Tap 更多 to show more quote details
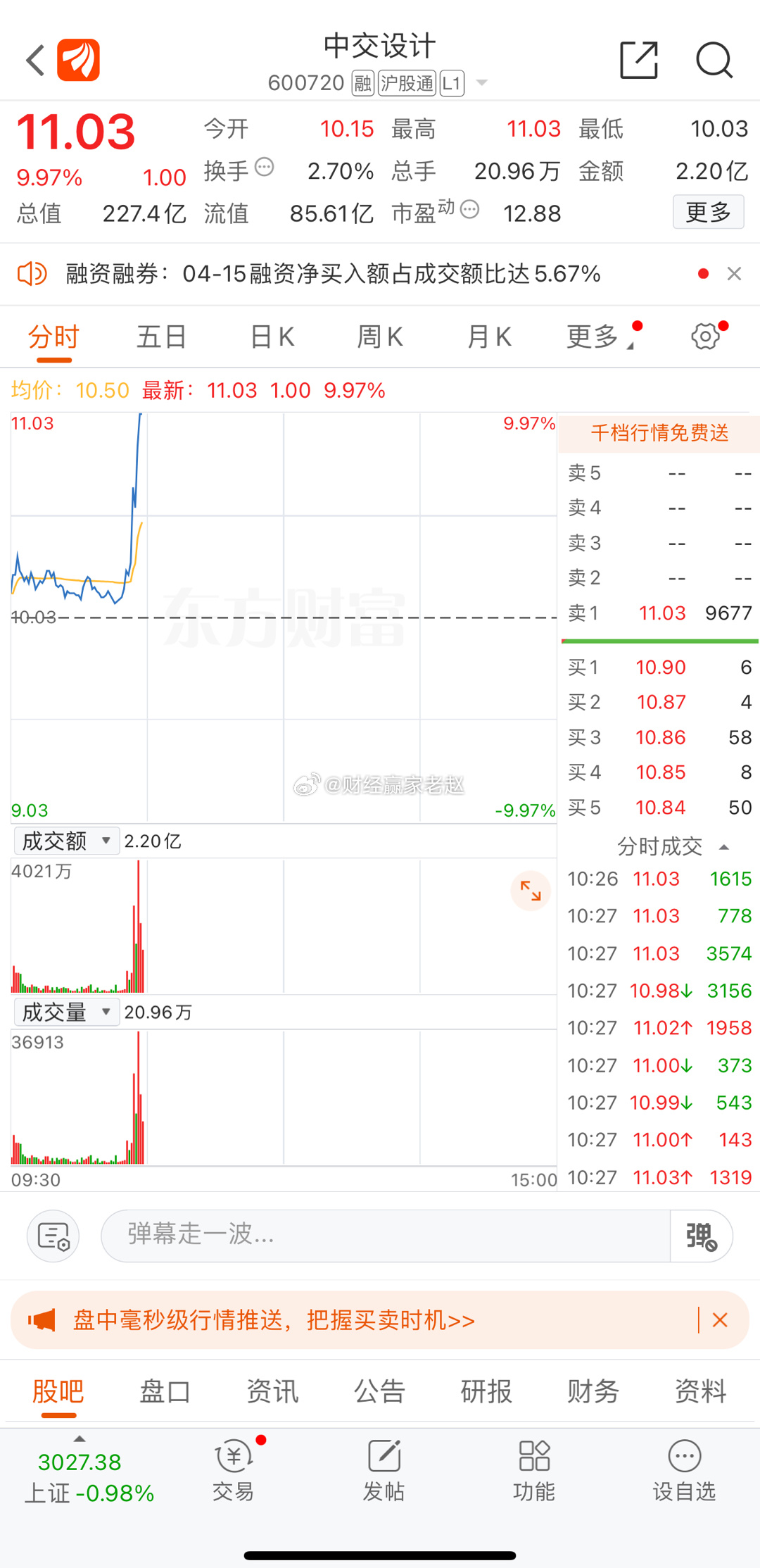 coord(708,212)
